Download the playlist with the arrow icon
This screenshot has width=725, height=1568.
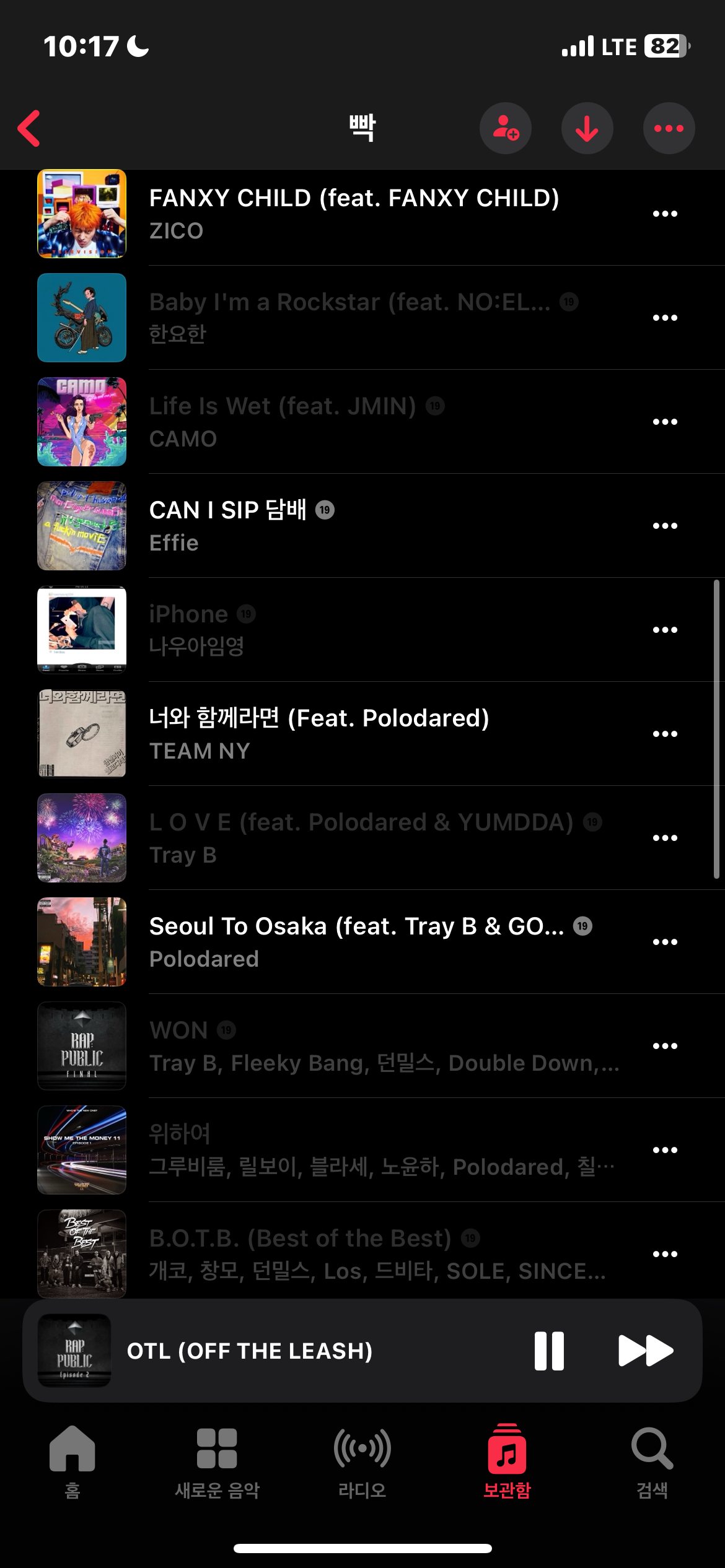tap(587, 128)
